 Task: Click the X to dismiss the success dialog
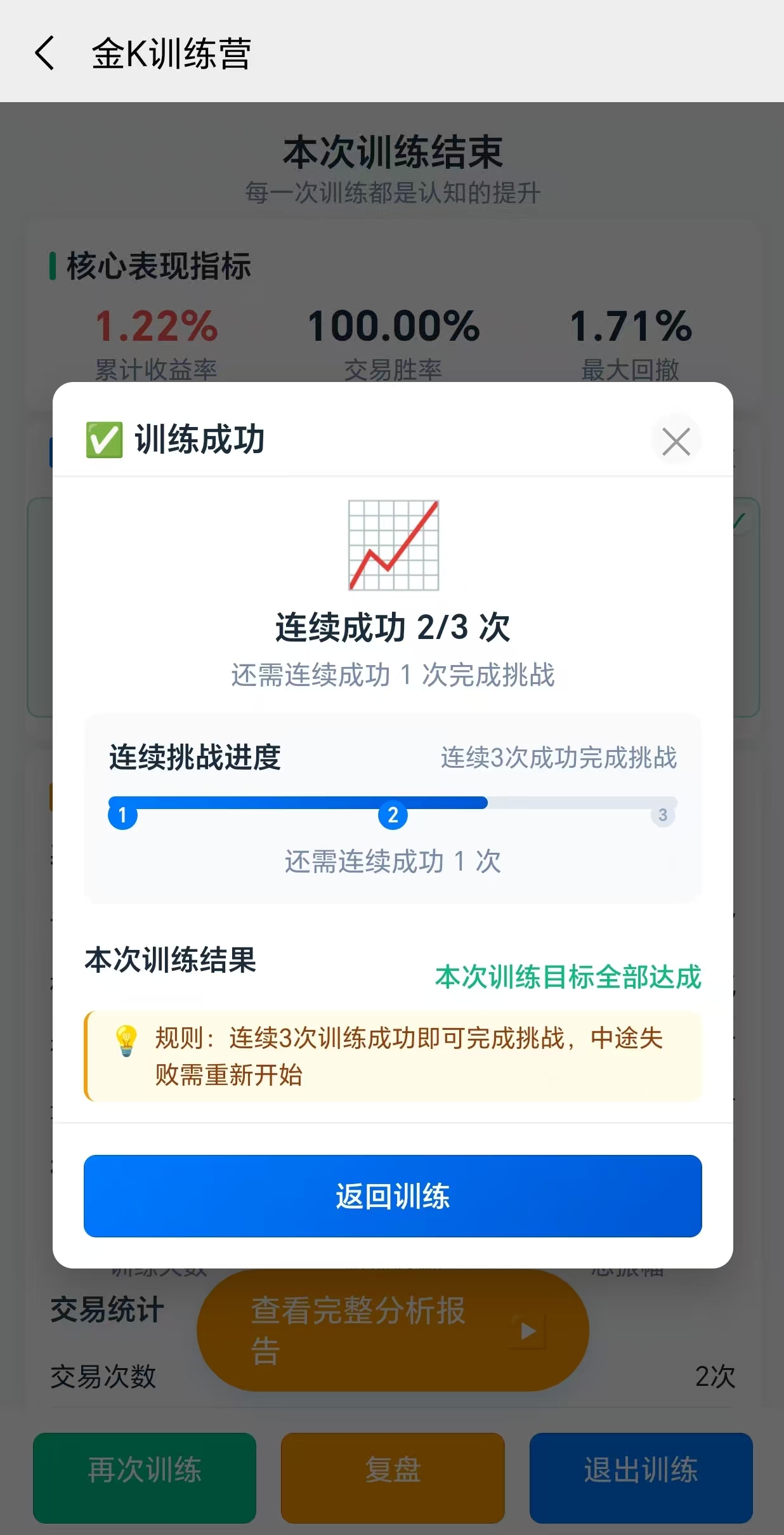[676, 442]
